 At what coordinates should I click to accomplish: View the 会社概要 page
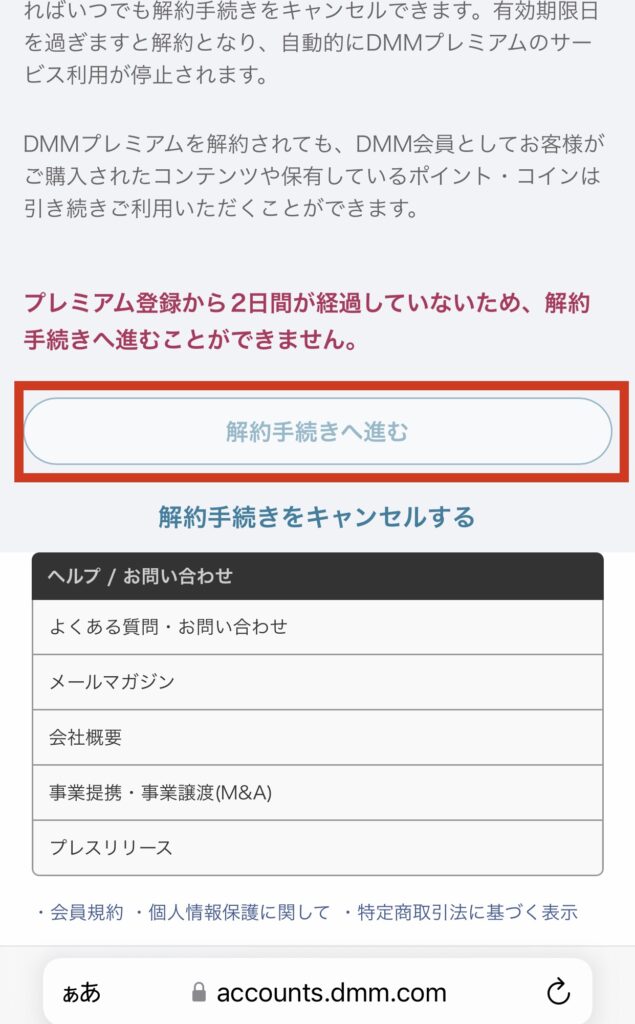317,738
